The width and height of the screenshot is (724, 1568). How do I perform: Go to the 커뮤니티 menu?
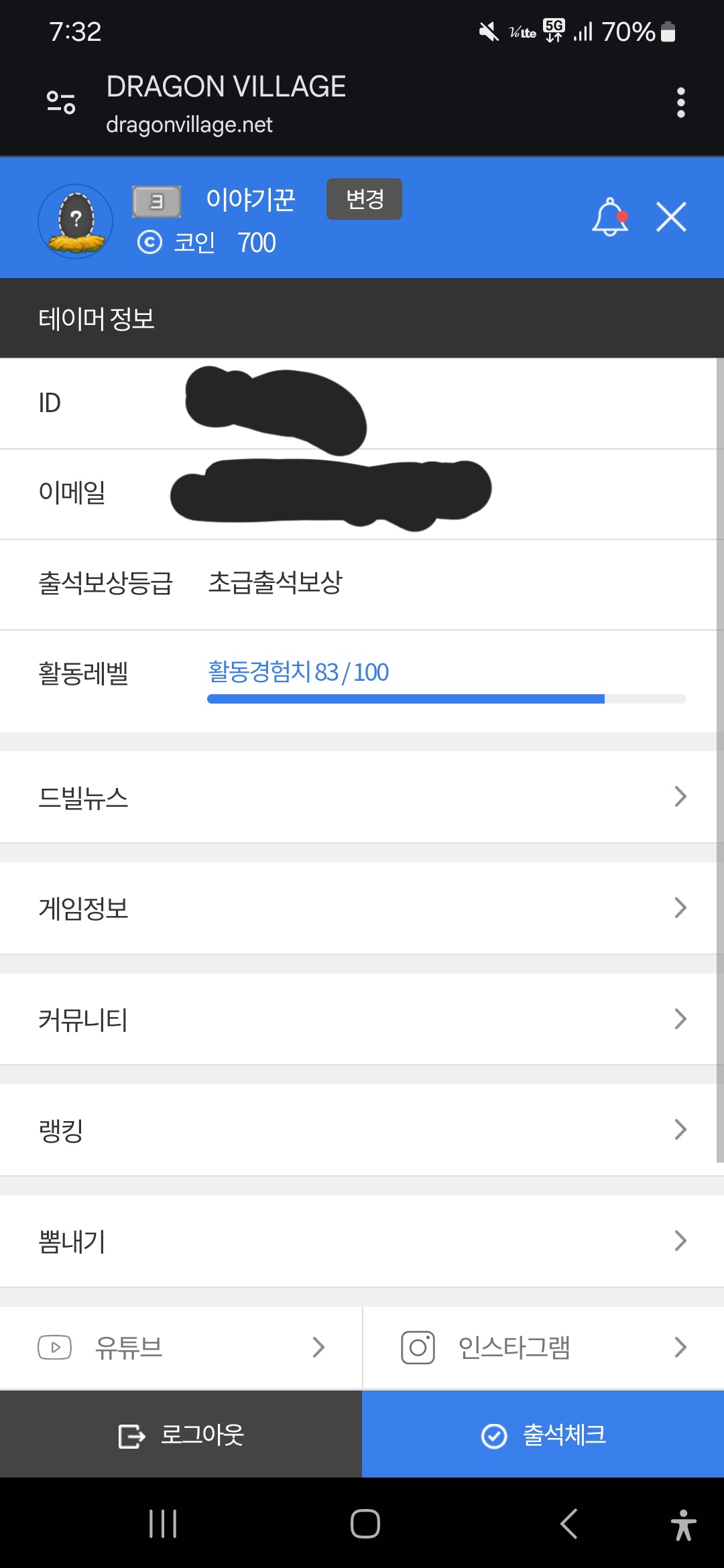point(362,1019)
